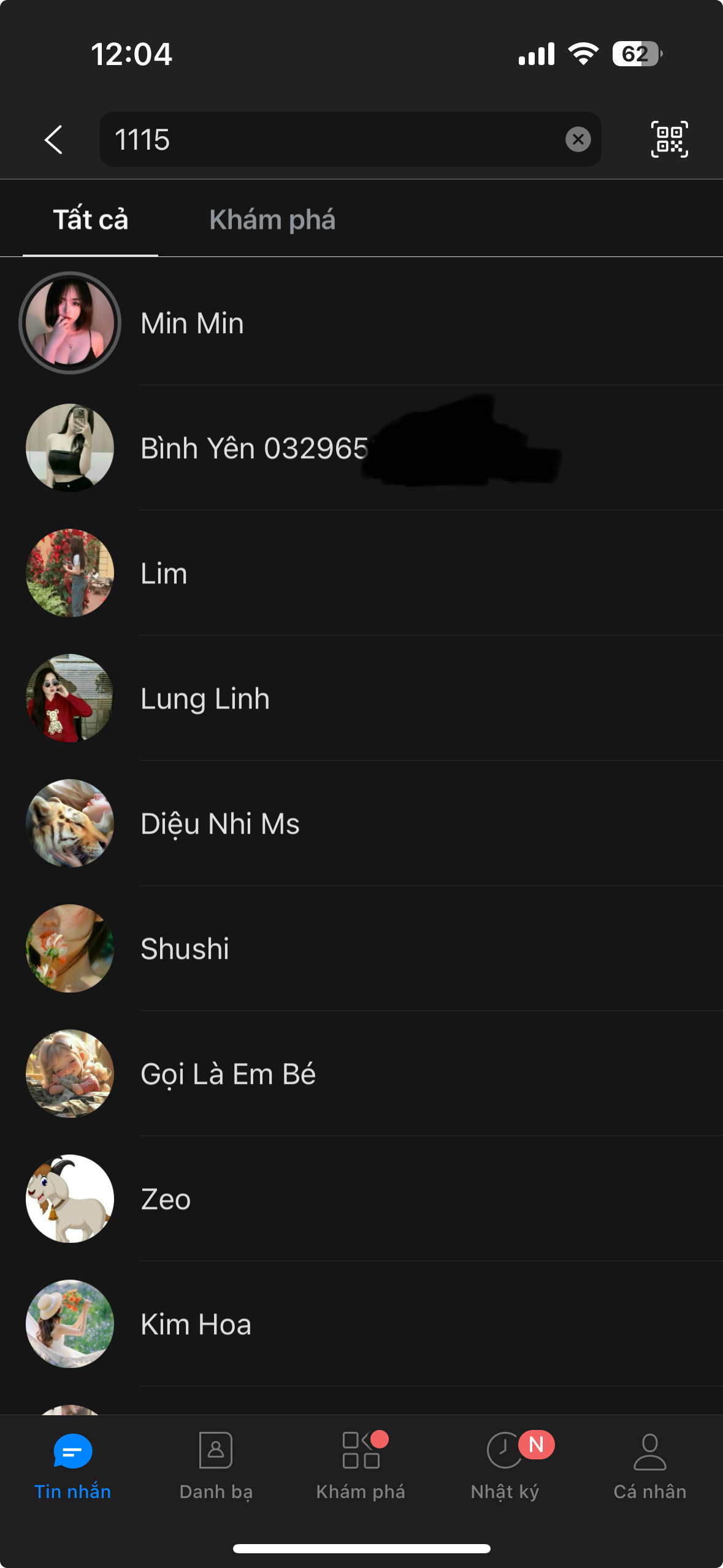Open the Nhật ký tab
Image resolution: width=723 pixels, height=1568 pixels.
(505, 1466)
